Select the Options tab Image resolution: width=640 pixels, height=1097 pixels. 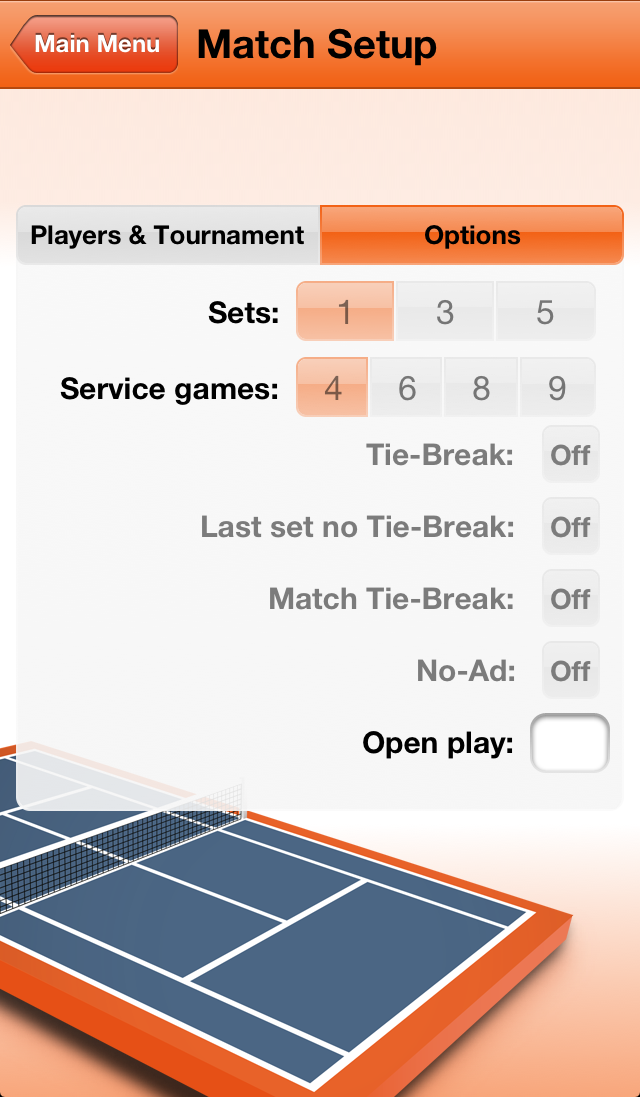tap(472, 236)
